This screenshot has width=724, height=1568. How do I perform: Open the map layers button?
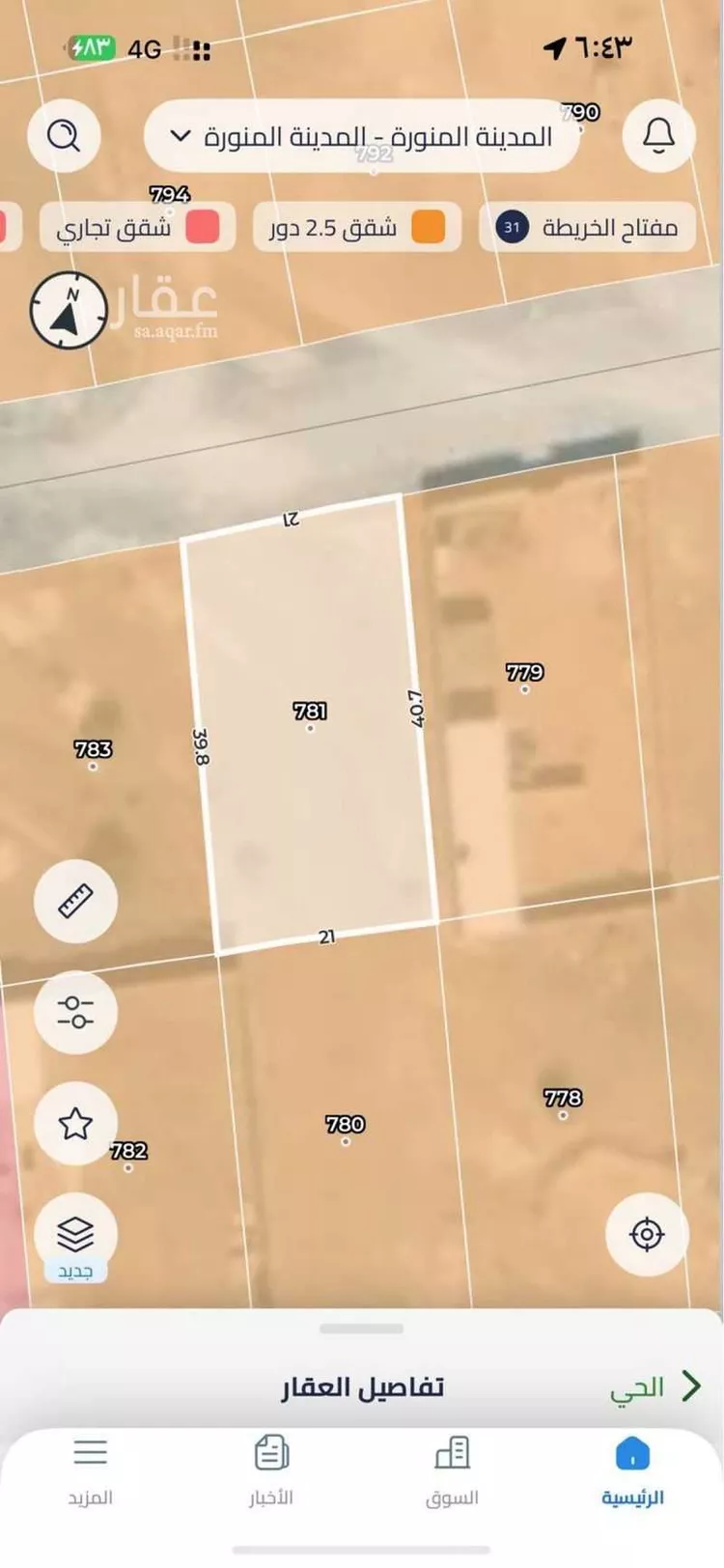[x=75, y=1234]
